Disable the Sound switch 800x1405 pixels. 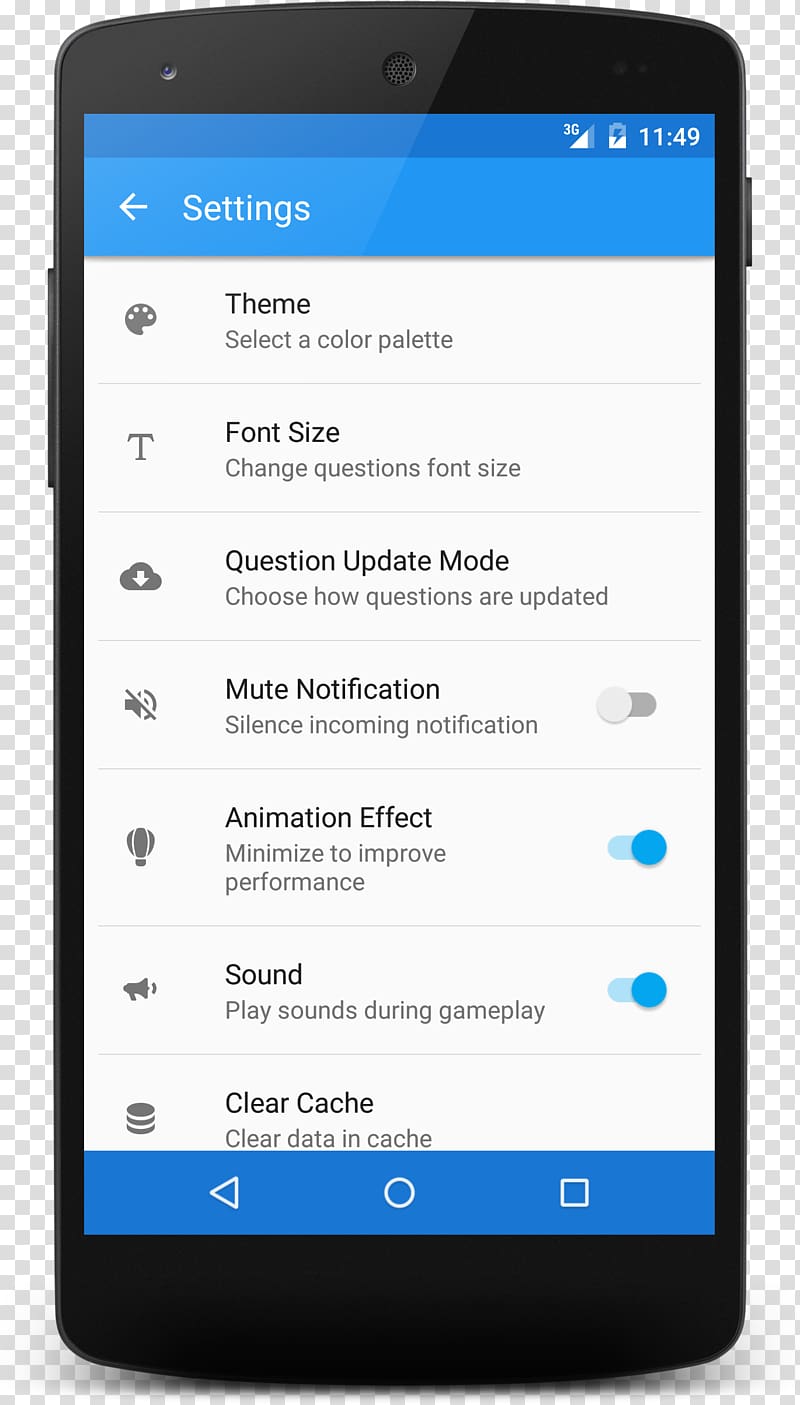[x=637, y=990]
